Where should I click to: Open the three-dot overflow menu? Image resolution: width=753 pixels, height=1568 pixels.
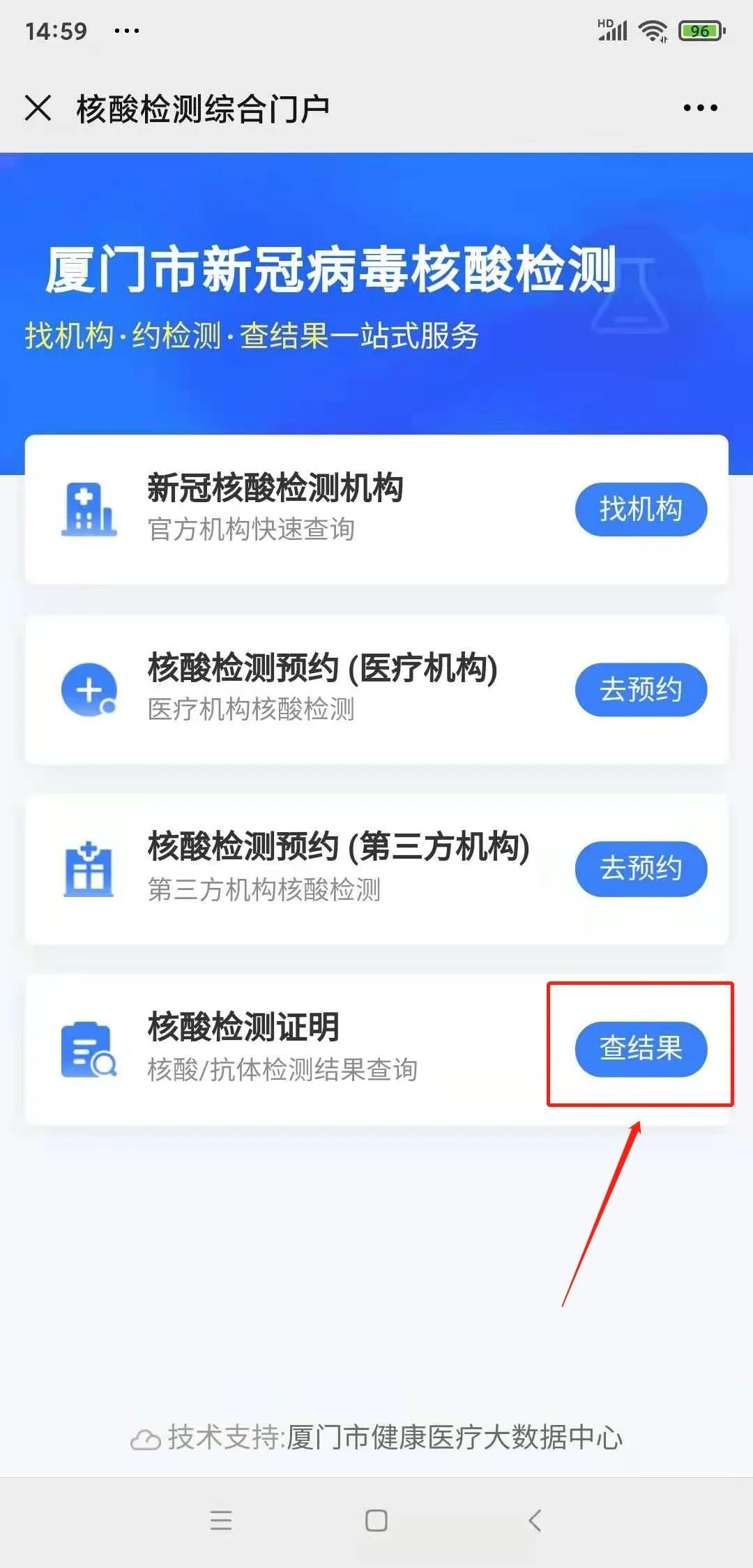700,108
